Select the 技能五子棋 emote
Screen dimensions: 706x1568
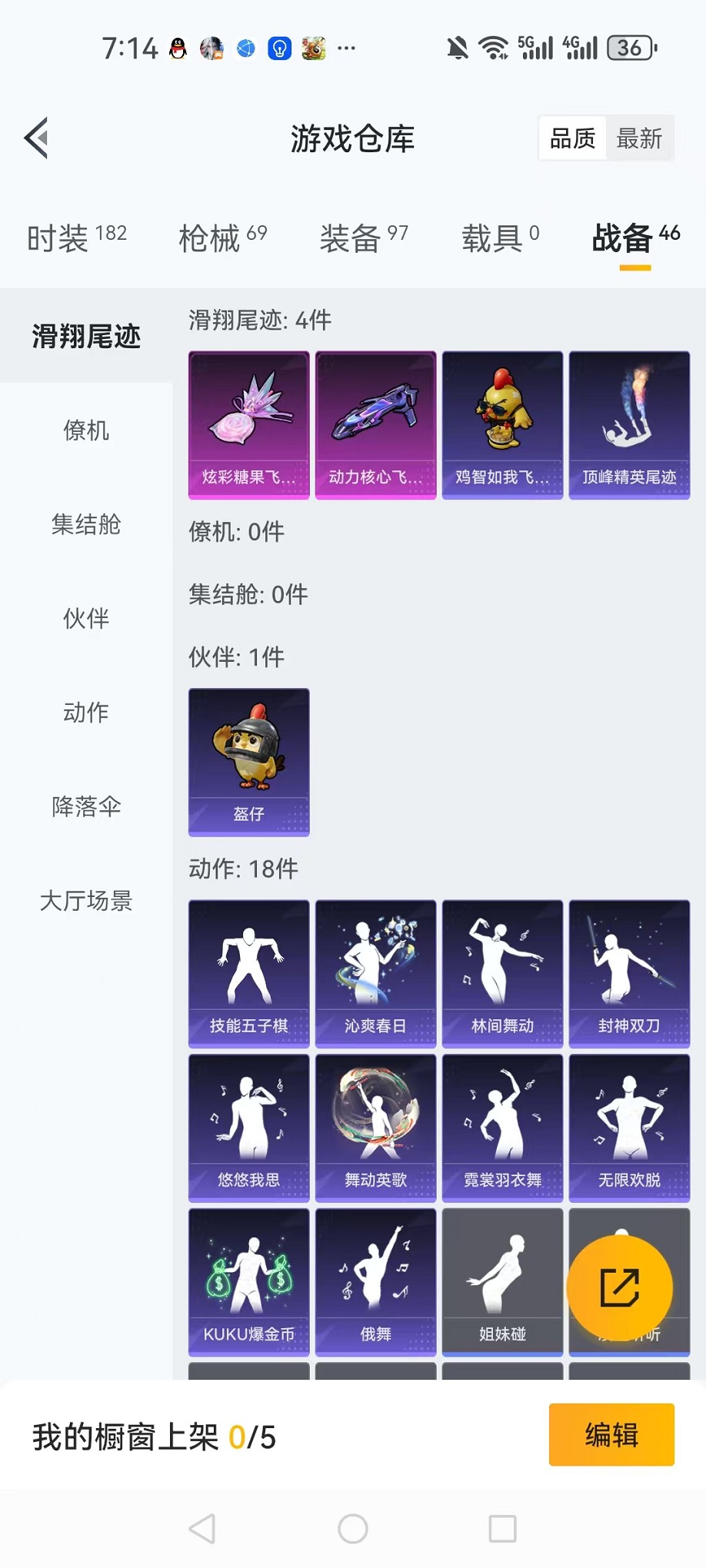[248, 972]
